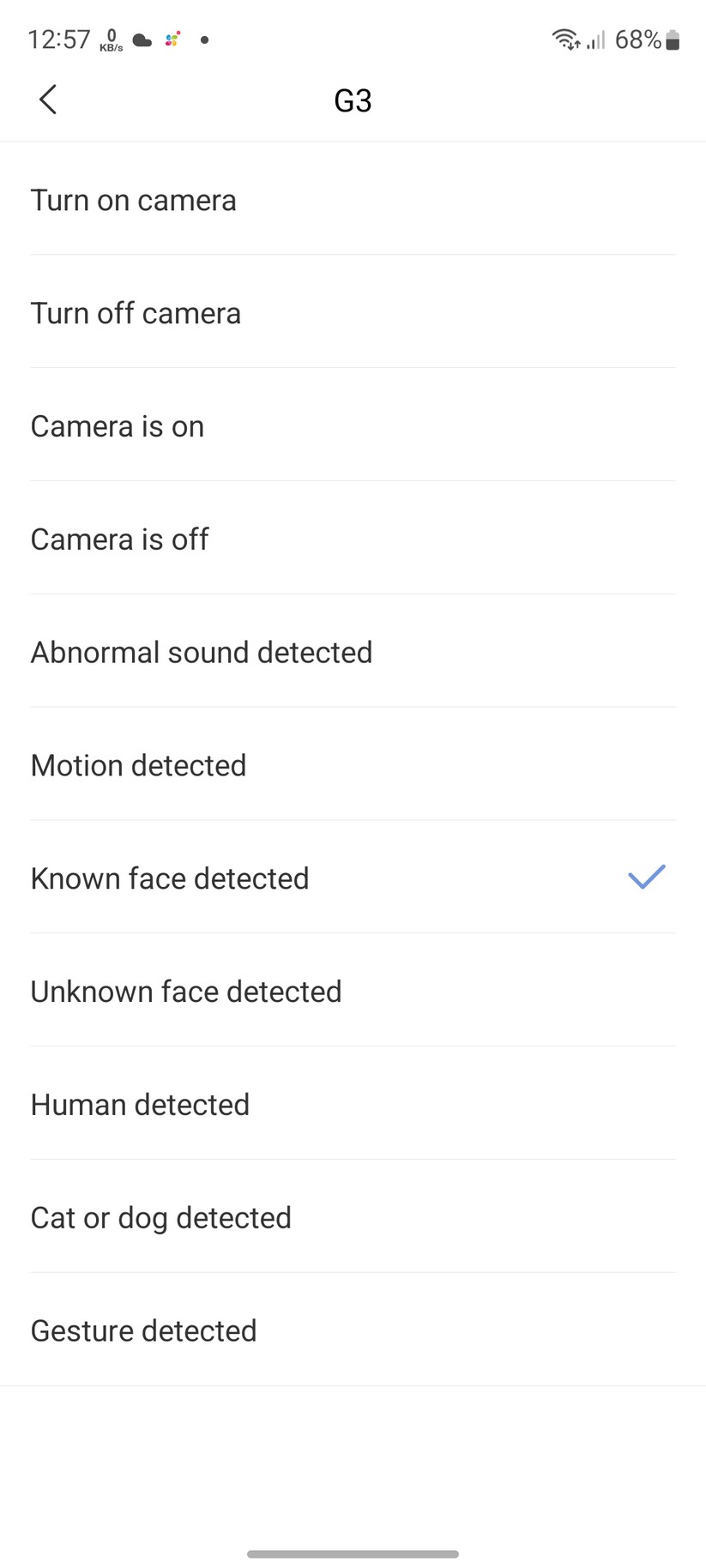Tap the back arrow to exit G3 settings
Image resolution: width=706 pixels, height=1568 pixels.
(47, 99)
